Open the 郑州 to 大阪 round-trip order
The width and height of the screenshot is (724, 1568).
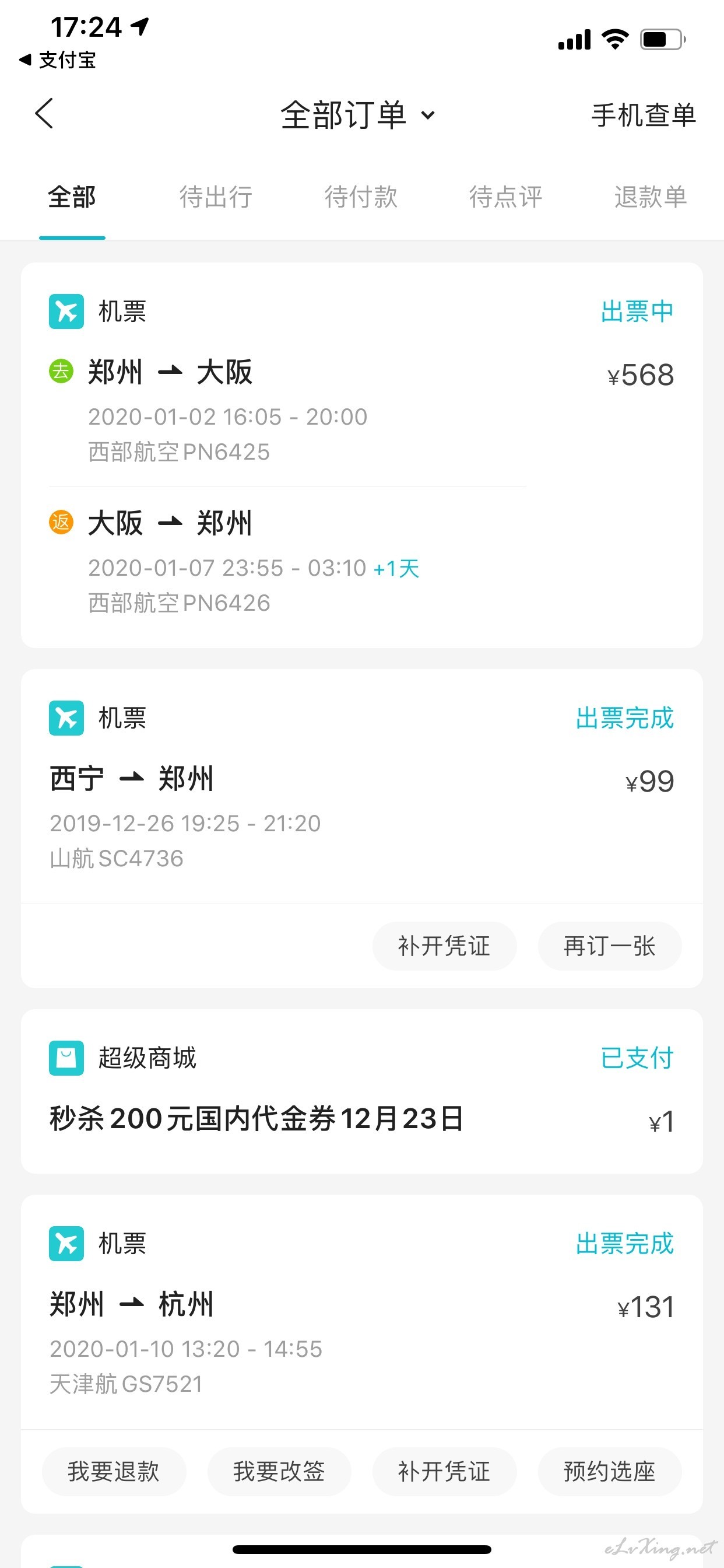362,456
